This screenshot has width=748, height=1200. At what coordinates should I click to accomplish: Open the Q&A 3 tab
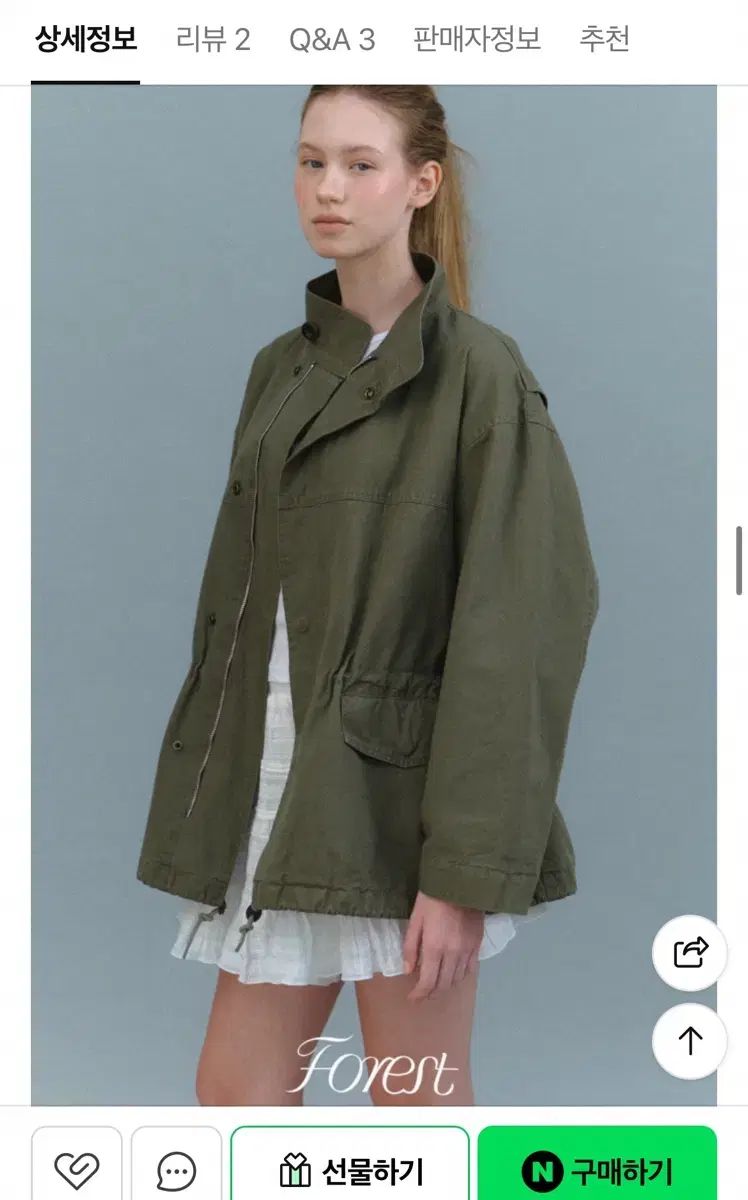pos(332,39)
